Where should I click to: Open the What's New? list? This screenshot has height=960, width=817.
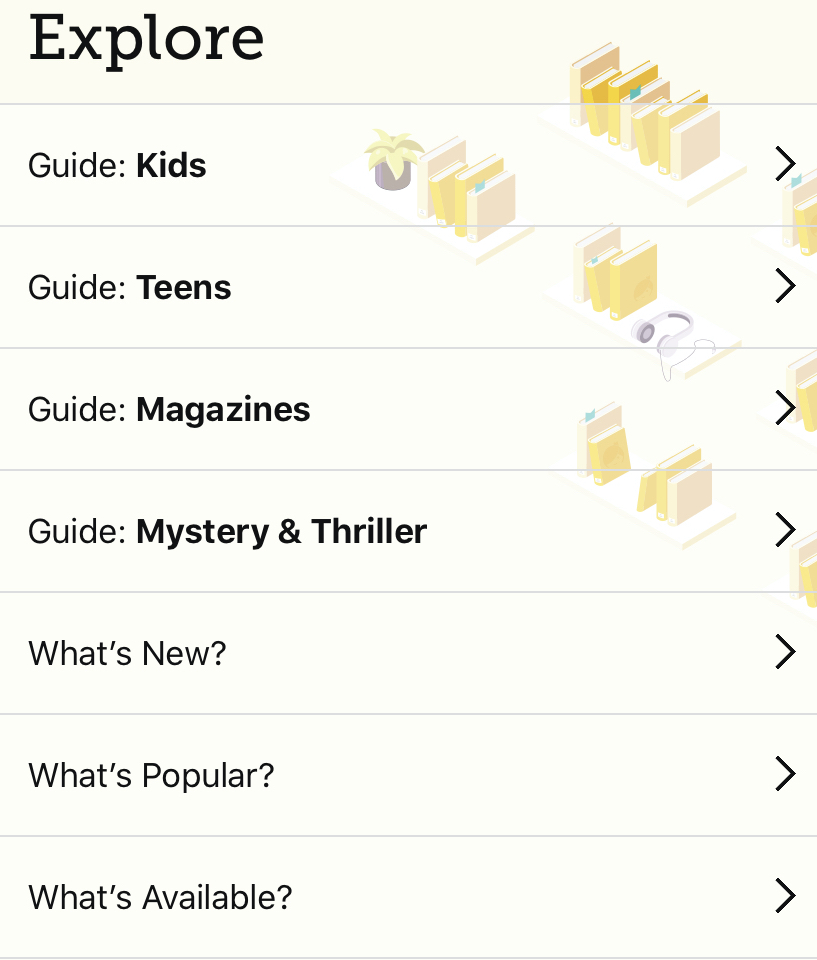pos(128,653)
